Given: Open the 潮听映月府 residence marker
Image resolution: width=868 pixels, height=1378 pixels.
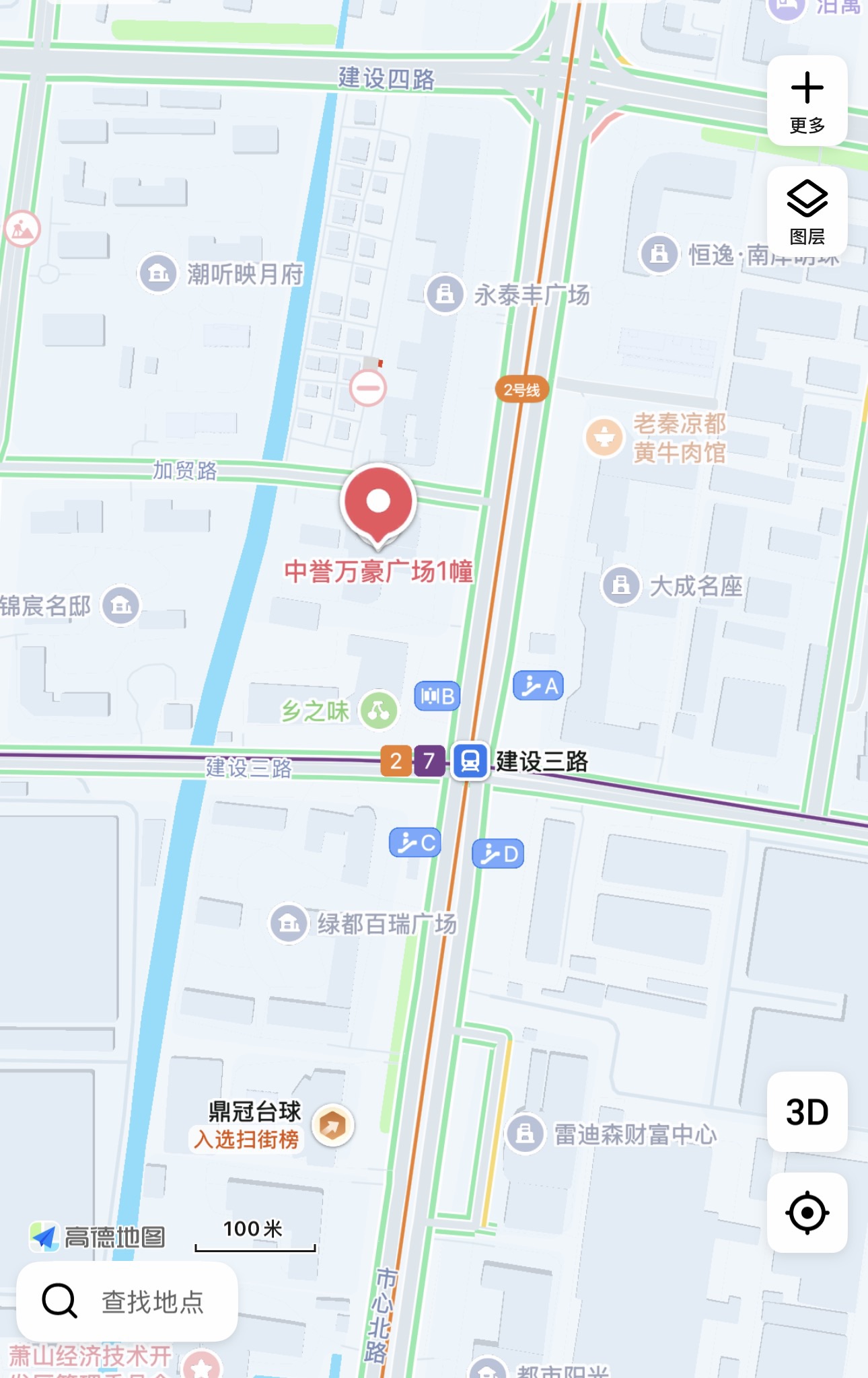Looking at the screenshot, I should (158, 273).
